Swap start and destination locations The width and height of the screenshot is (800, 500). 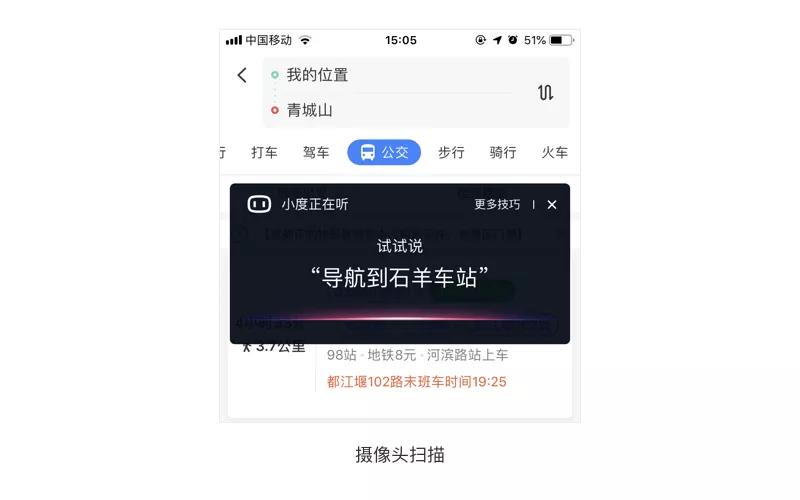545,93
